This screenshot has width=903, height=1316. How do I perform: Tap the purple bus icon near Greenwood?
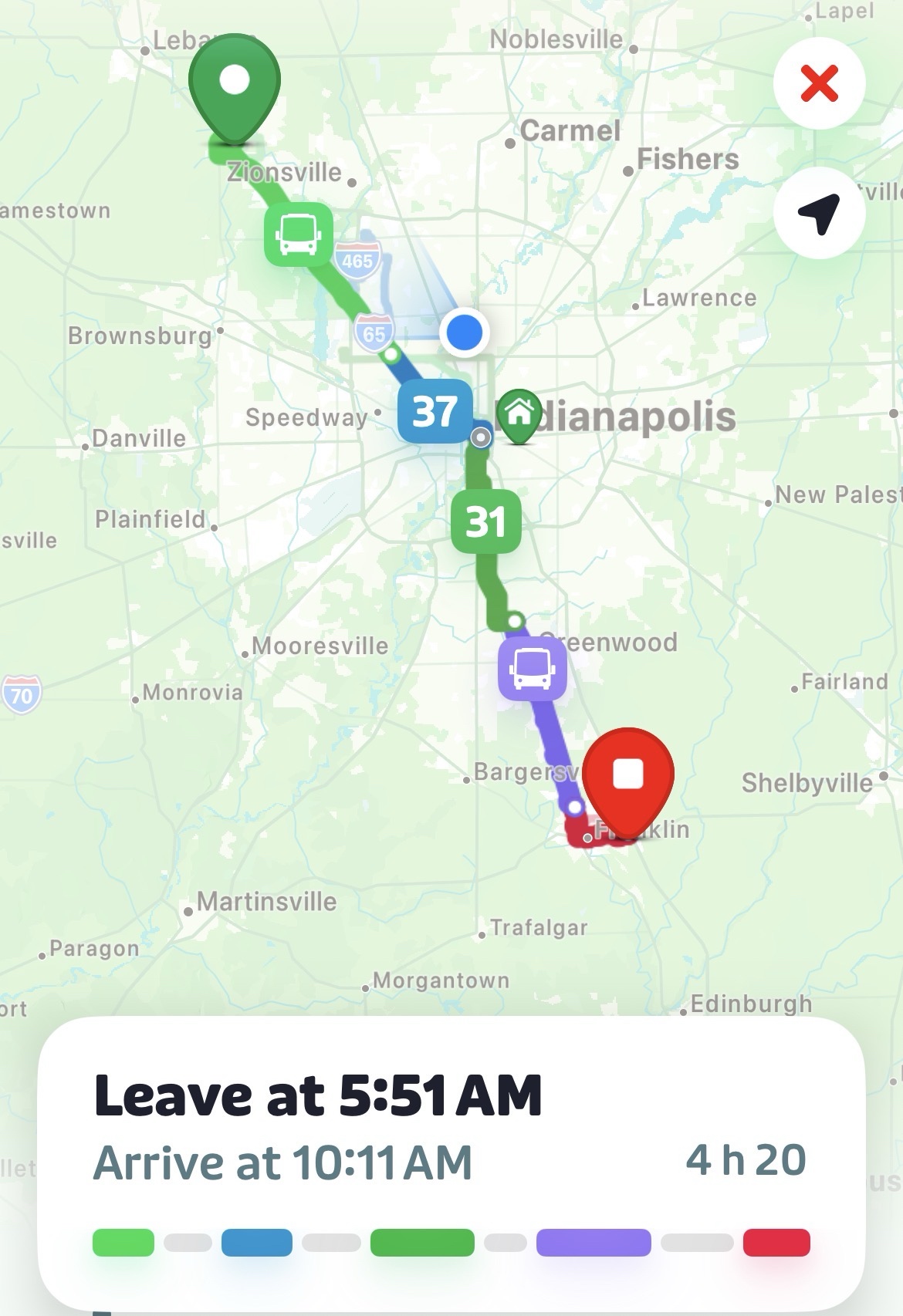532,668
